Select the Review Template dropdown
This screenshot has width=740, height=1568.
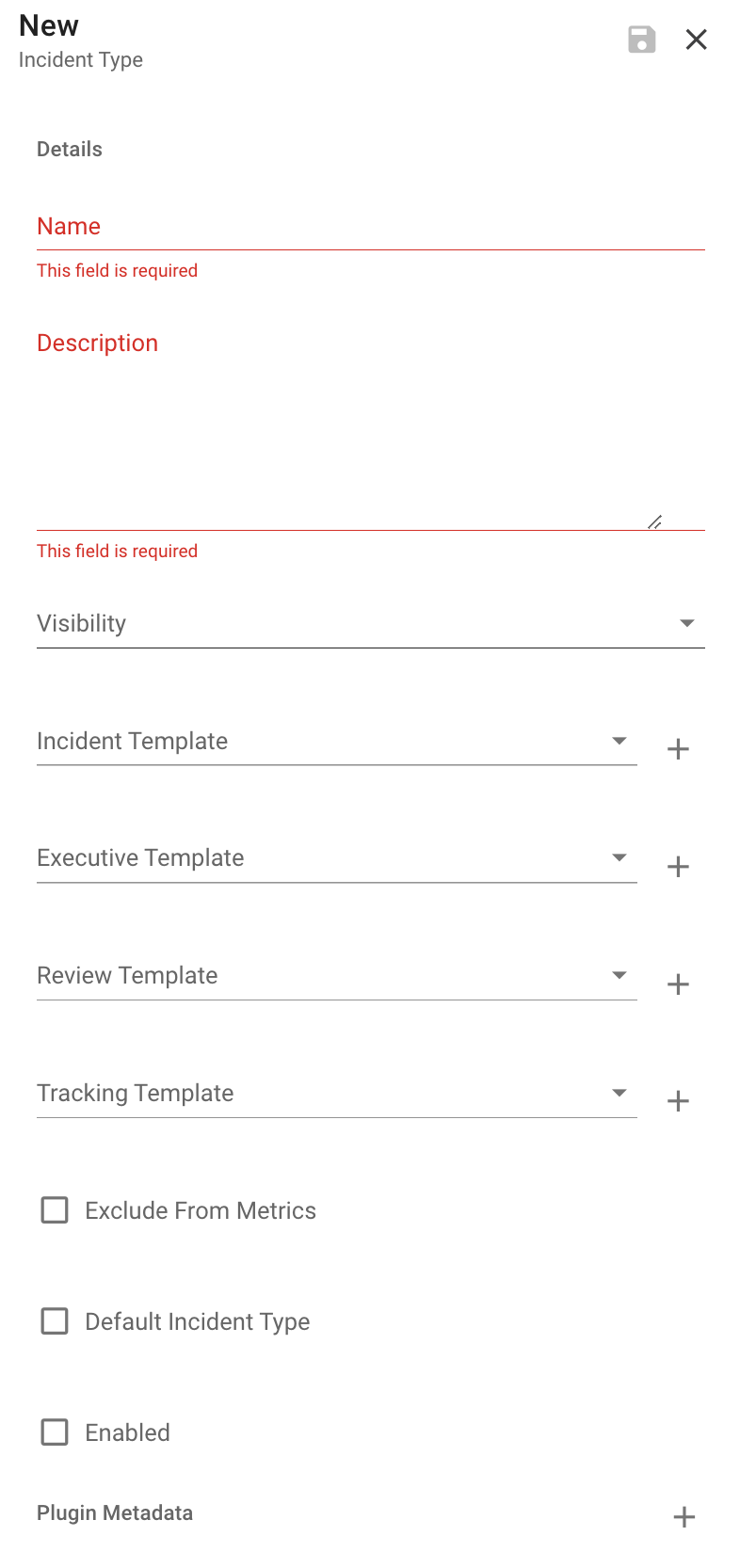point(336,976)
